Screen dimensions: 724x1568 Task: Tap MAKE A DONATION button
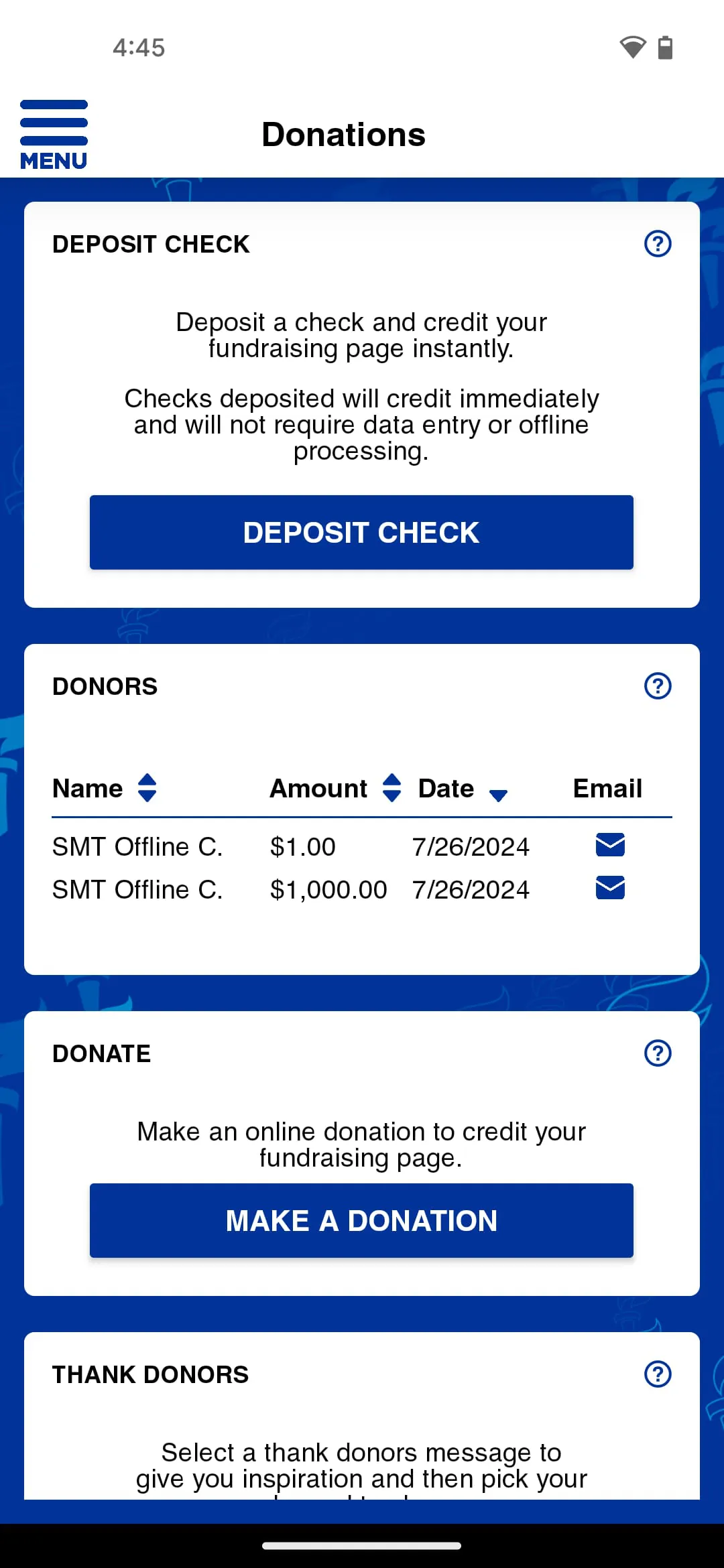[361, 1221]
